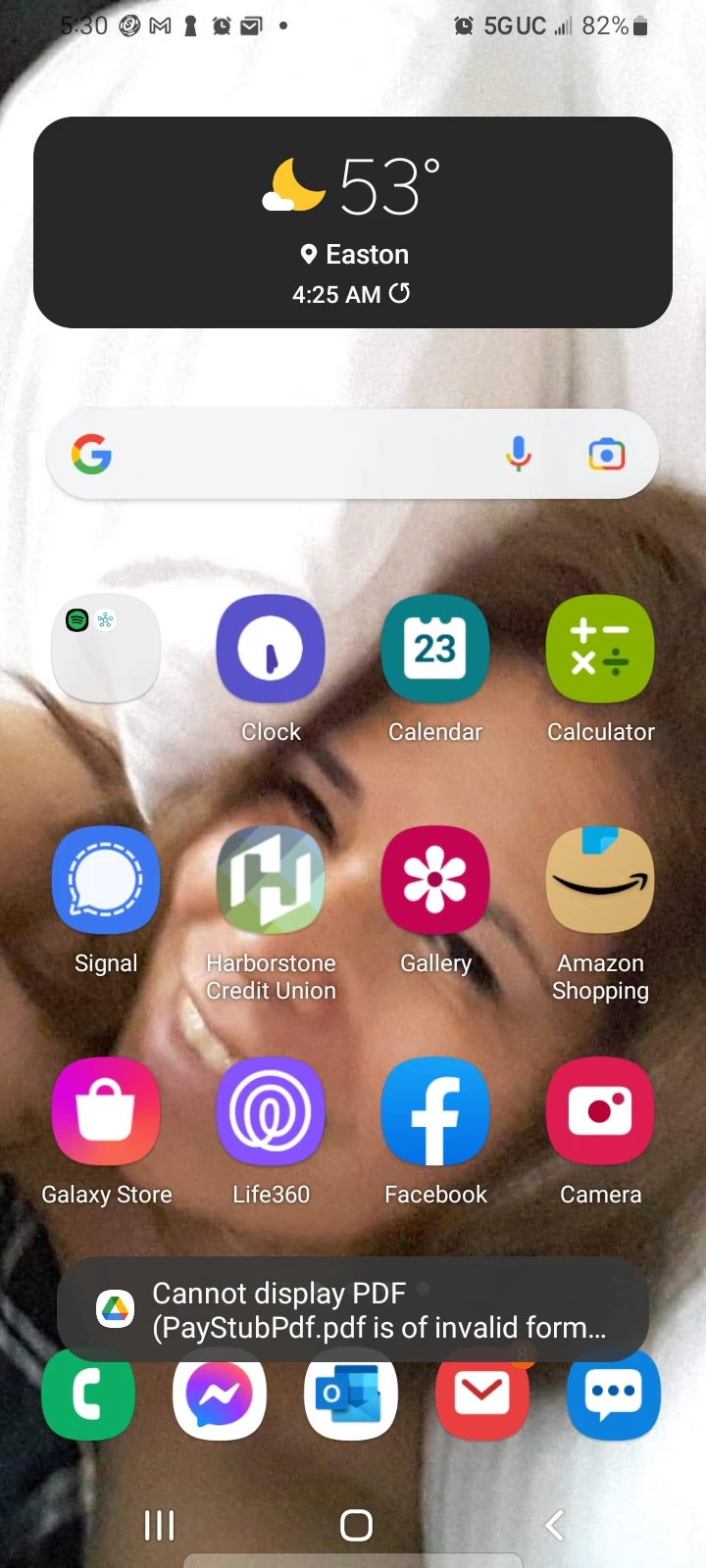Open the Galaxy Store
Screen dimensions: 706x1568
click(106, 1111)
